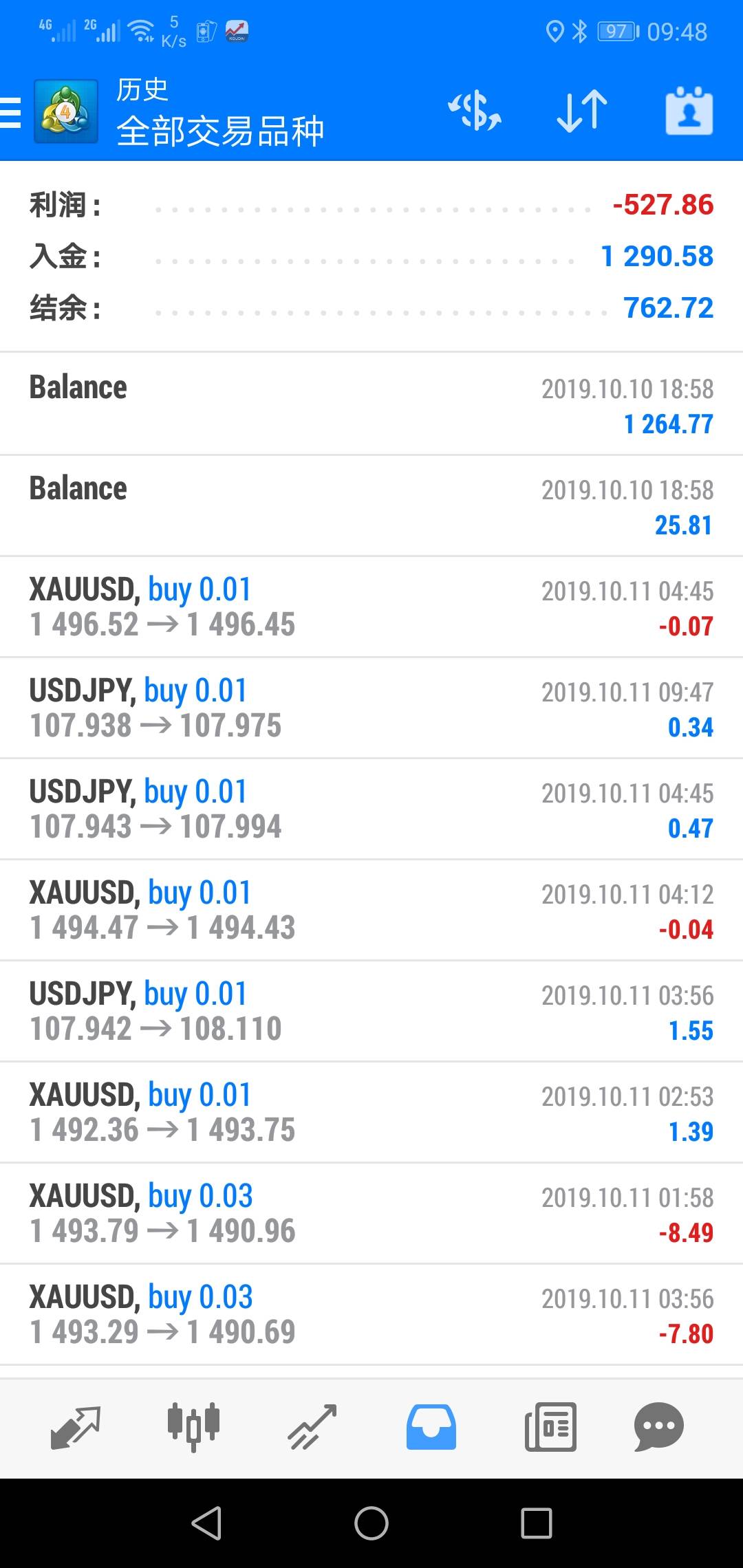Switch to the candlestick chart tab
This screenshot has width=743, height=1568.
click(193, 1428)
